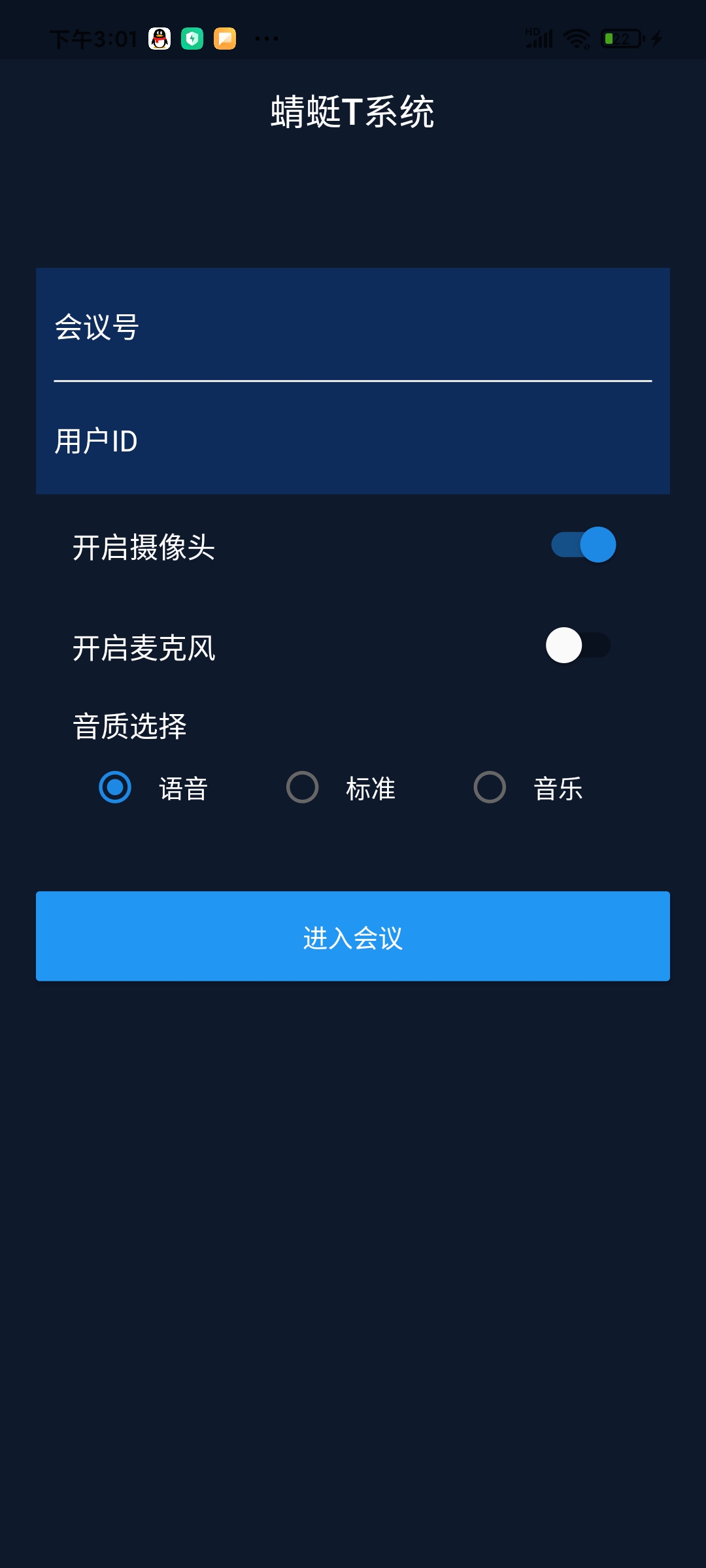
Task: Tap the battery level indicator
Action: (x=623, y=39)
